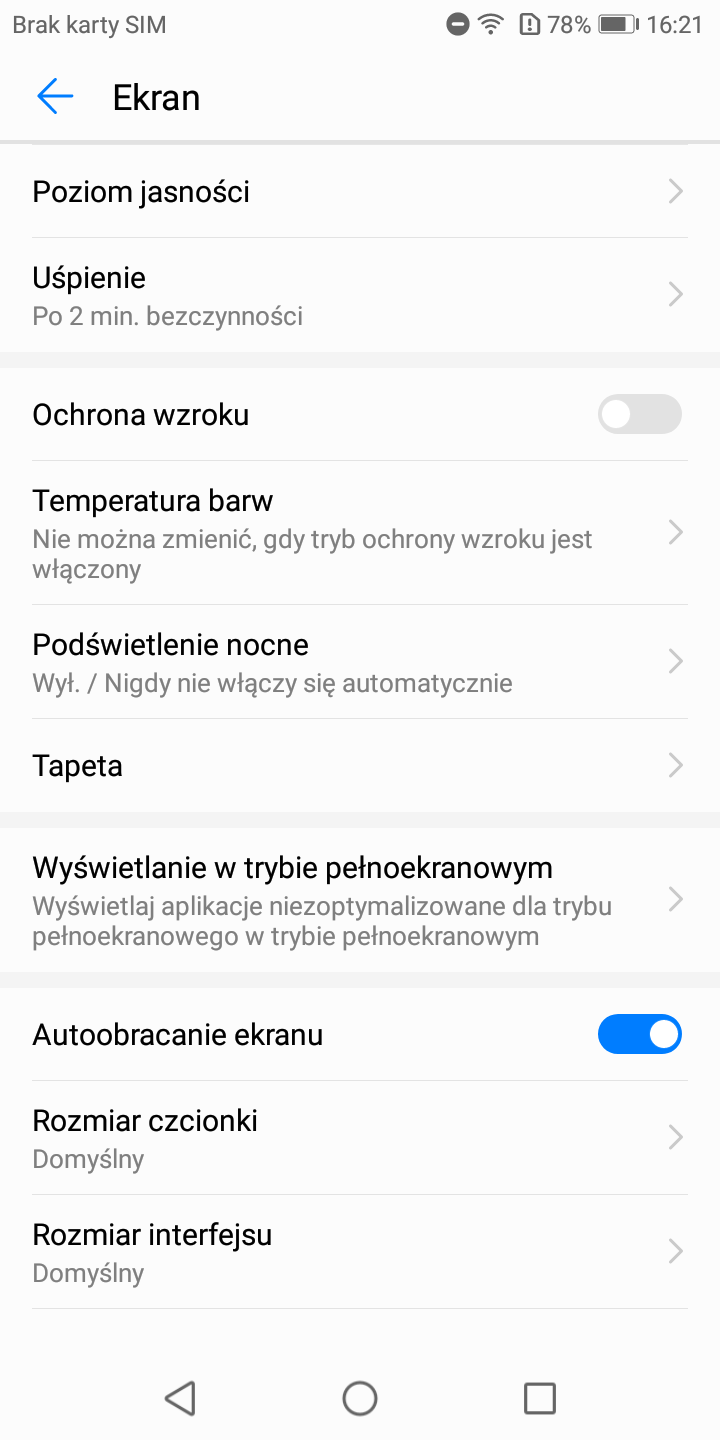Open recent apps with the square button
720x1440 pixels.
tap(540, 1398)
